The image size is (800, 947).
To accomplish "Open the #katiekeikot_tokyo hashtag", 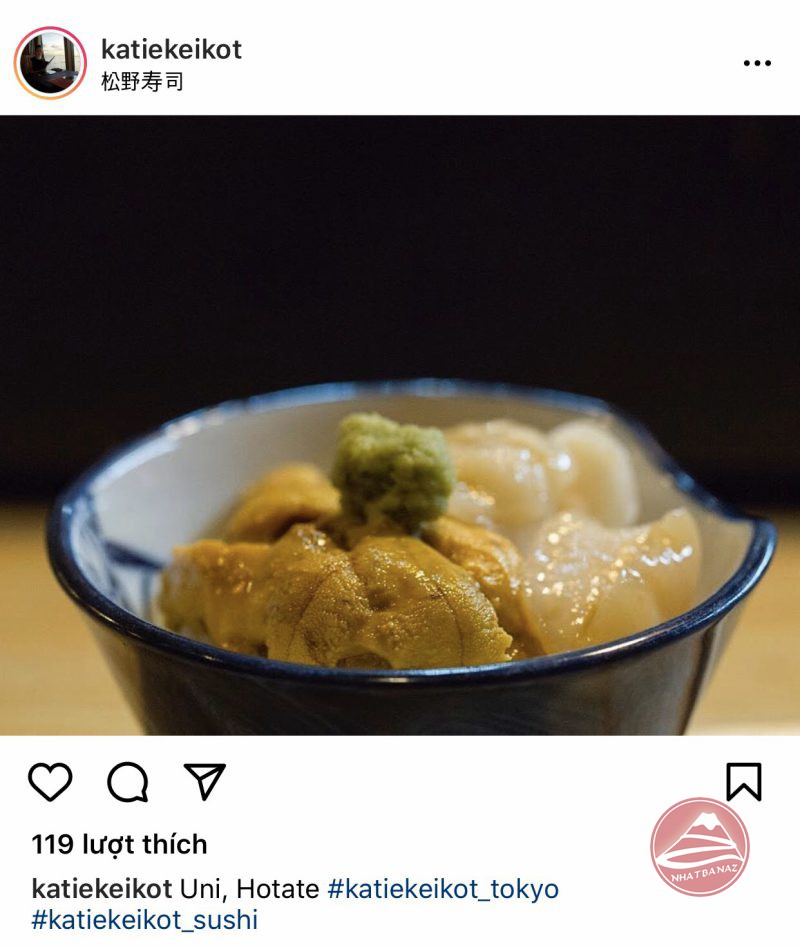I will click(x=443, y=889).
